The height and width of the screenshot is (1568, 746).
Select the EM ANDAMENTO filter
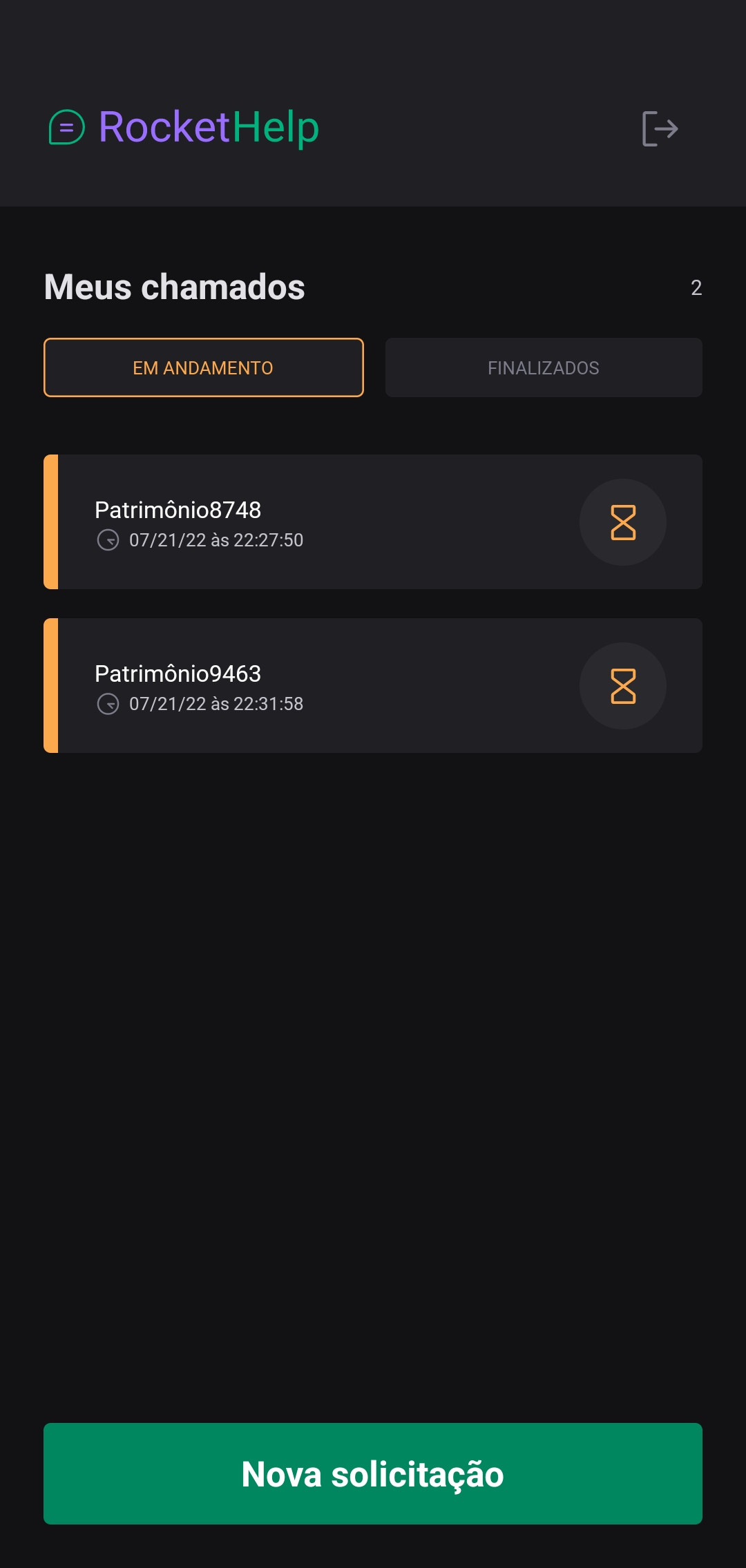[x=204, y=367]
